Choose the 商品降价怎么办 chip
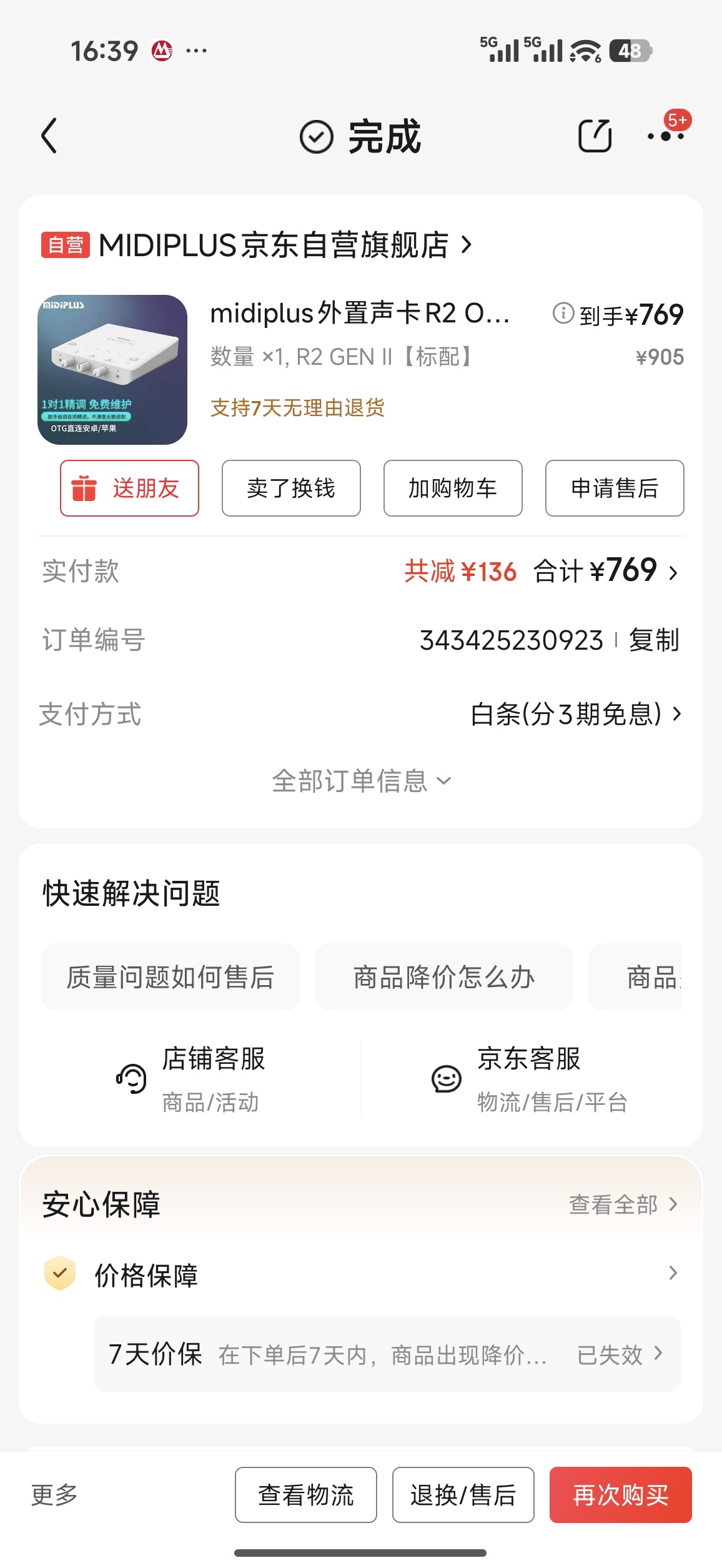The height and width of the screenshot is (1568, 722). 444,978
